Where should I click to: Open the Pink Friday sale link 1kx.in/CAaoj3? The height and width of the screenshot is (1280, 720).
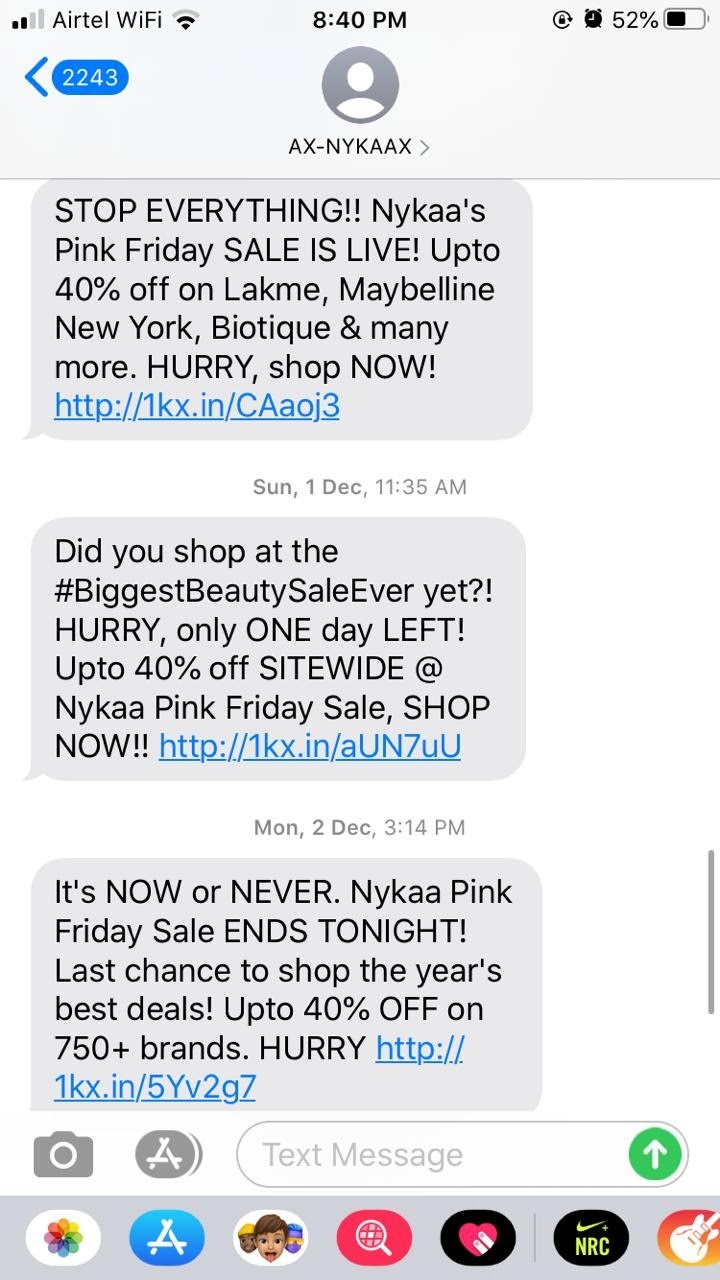[x=196, y=406]
